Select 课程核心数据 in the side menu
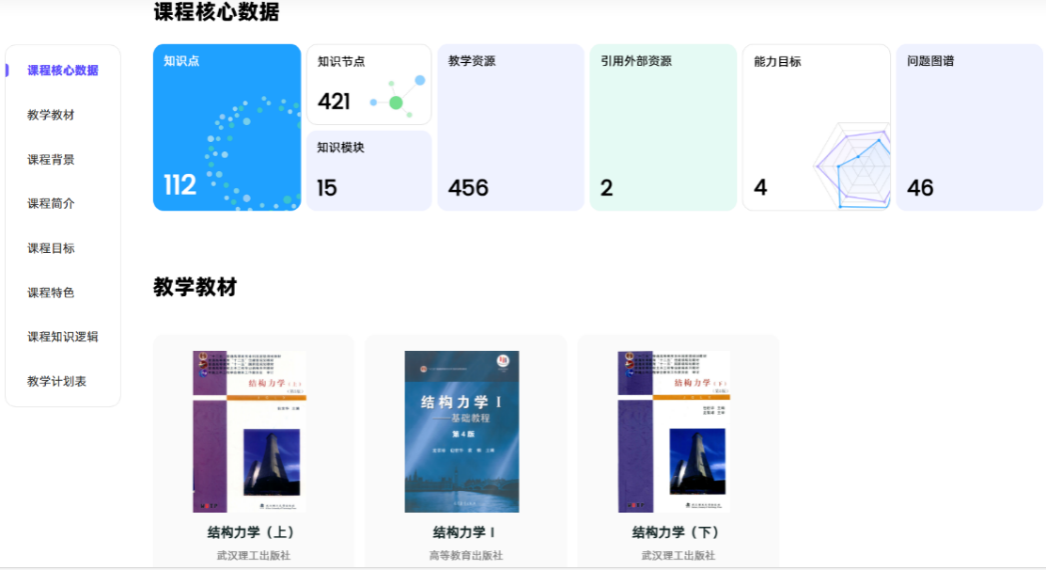Viewport: 1046px width, 570px height. point(62,71)
